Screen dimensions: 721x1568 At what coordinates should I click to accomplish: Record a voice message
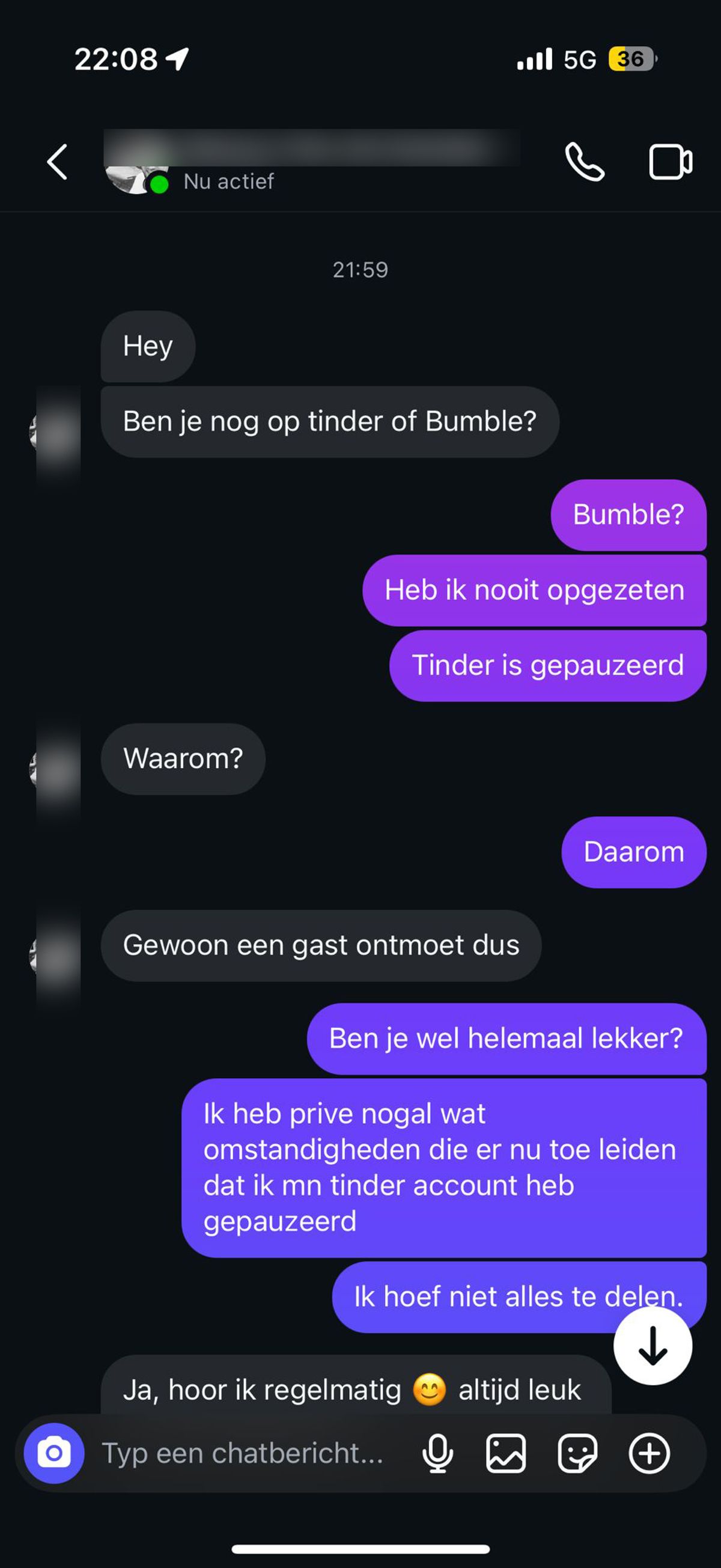[437, 1453]
